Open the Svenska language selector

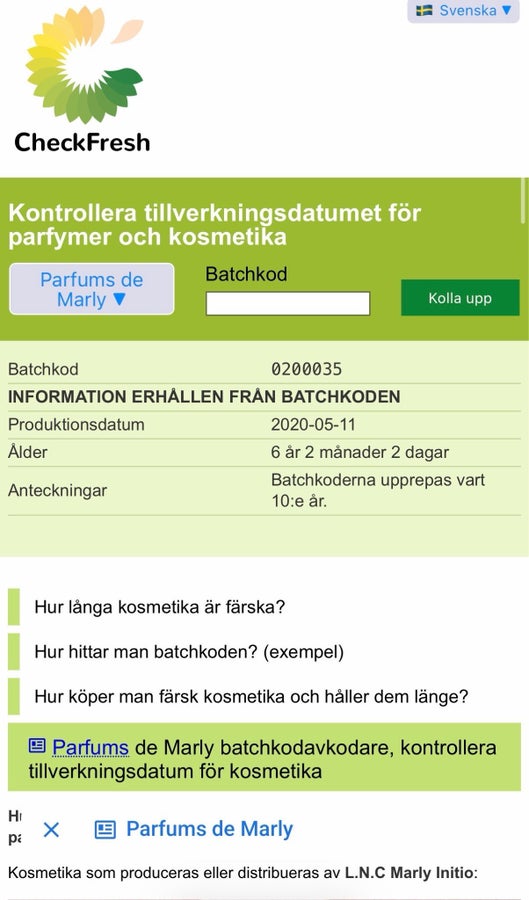(464, 10)
